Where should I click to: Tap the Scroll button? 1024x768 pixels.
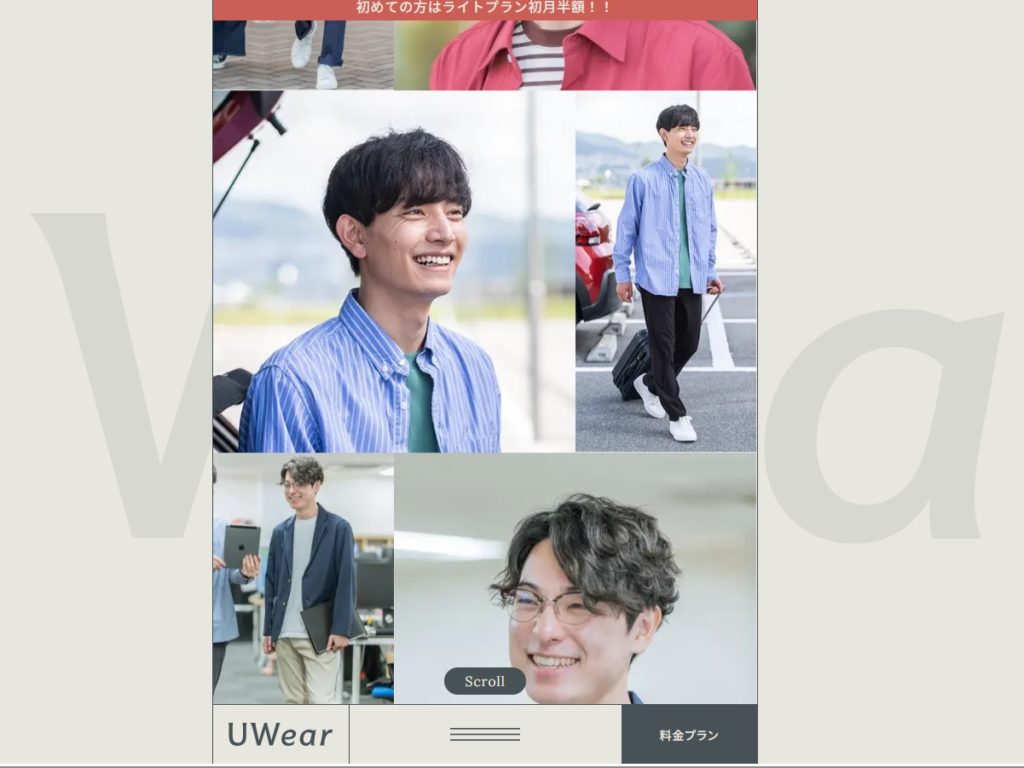(x=485, y=681)
